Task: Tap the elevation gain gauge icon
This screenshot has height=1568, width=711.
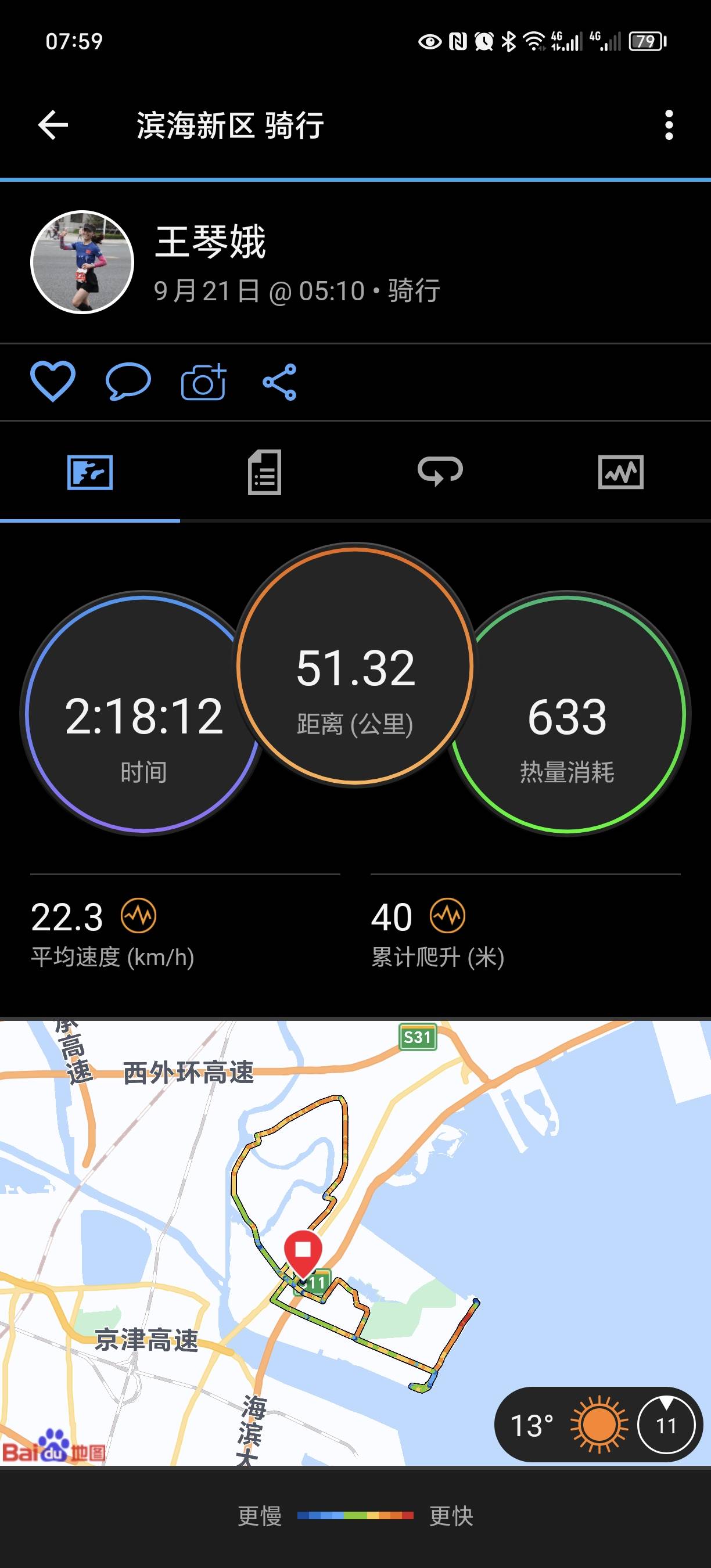Action: pyautogui.click(x=448, y=915)
